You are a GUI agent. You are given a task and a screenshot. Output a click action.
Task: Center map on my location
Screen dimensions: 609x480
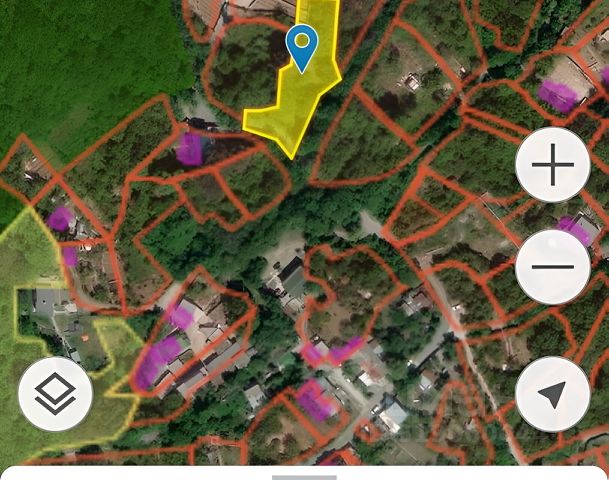point(553,394)
